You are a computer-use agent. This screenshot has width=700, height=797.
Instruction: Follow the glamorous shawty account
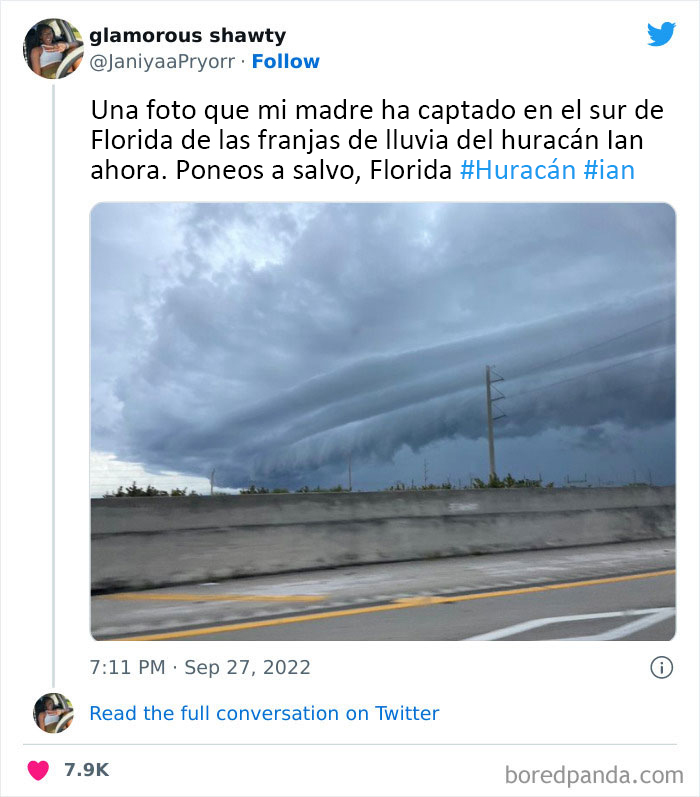point(286,62)
